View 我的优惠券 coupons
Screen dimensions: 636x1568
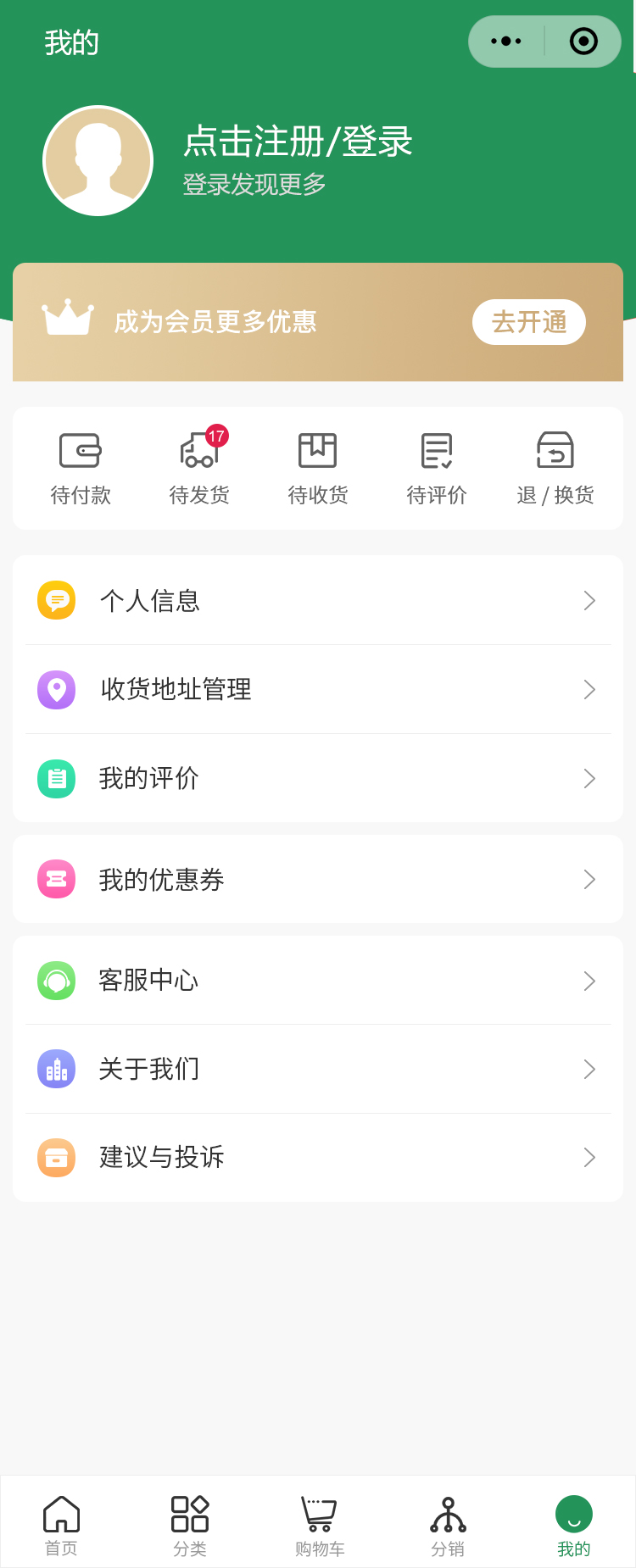coord(318,879)
